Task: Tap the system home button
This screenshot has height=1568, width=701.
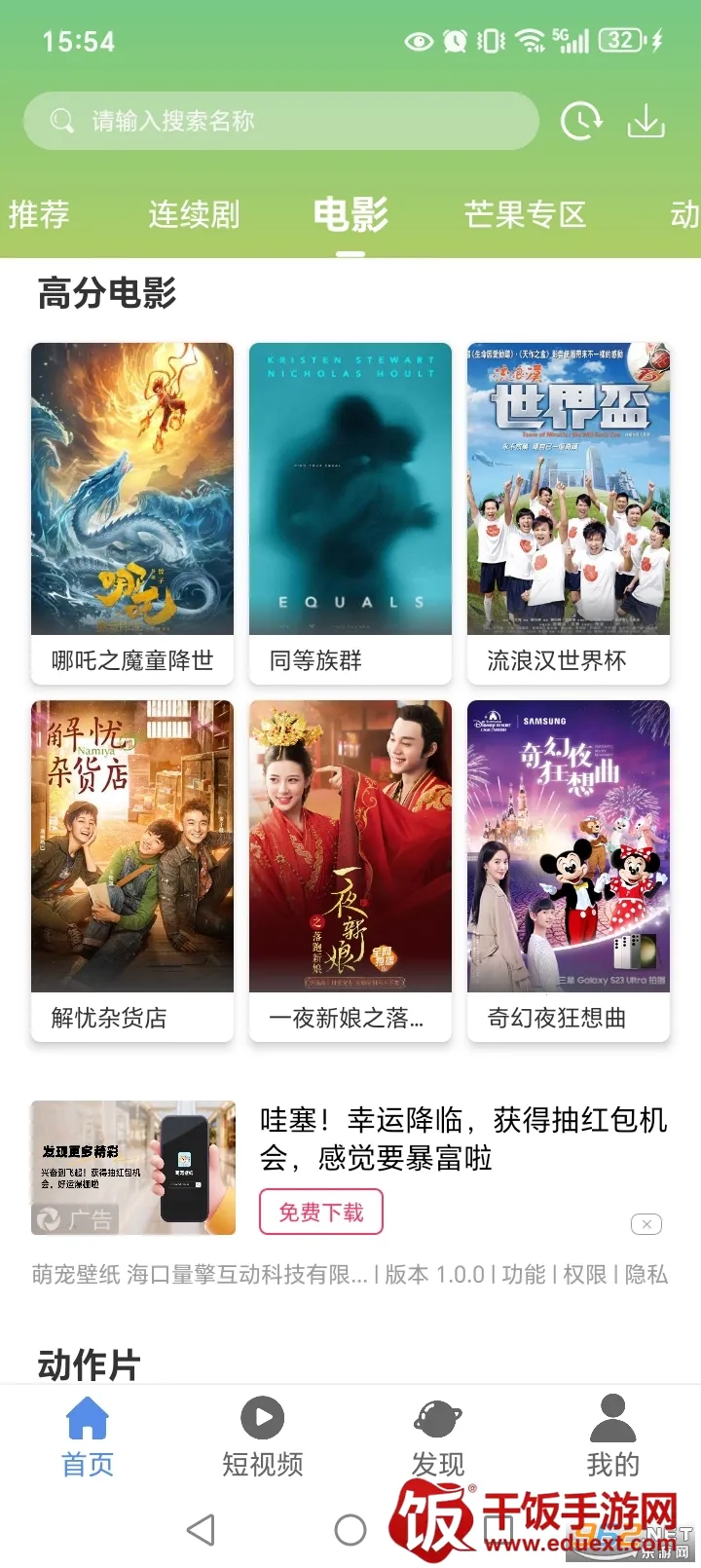Action: click(350, 1530)
